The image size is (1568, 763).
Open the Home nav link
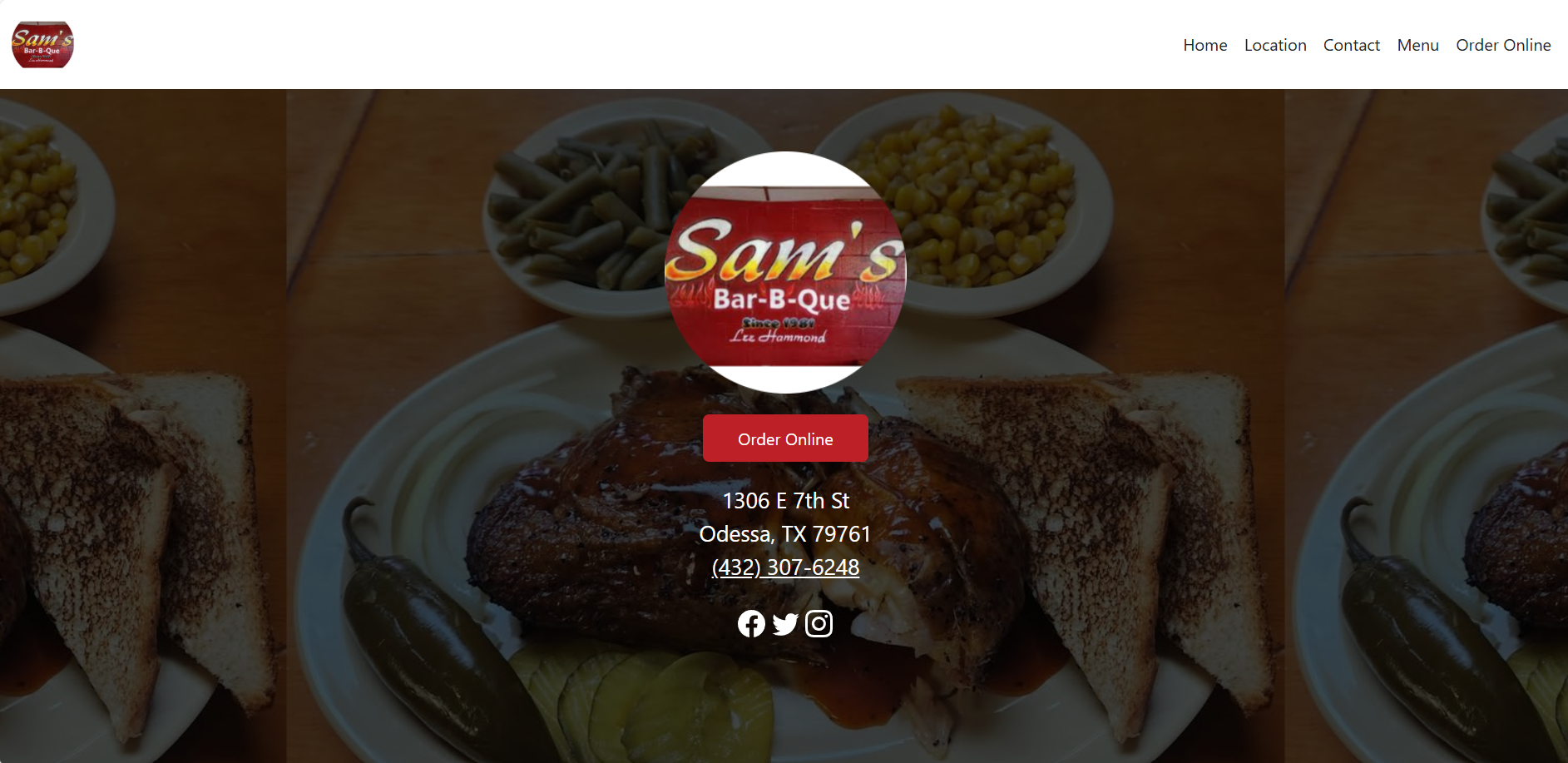(x=1204, y=45)
